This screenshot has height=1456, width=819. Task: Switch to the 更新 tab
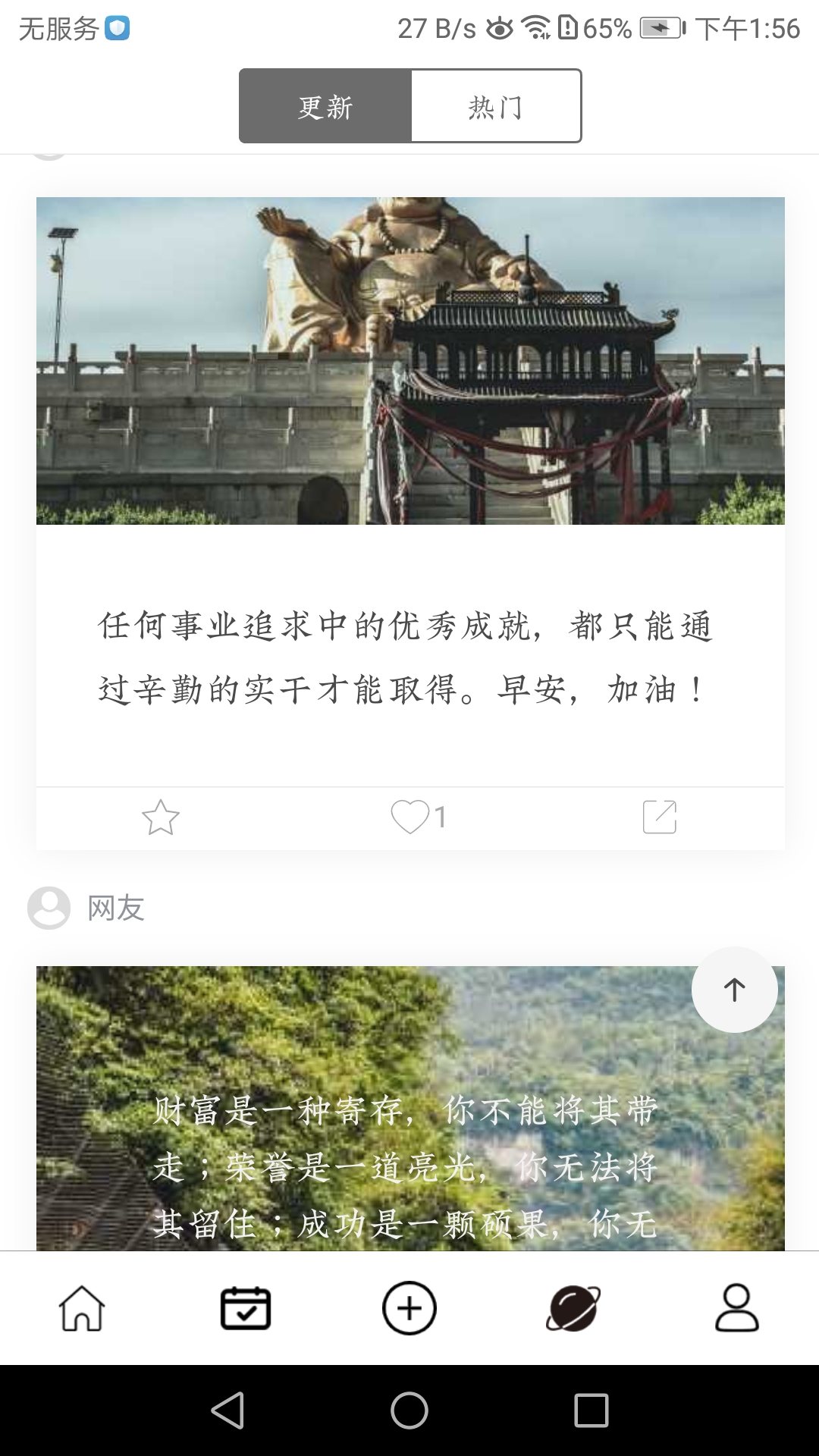click(x=325, y=106)
